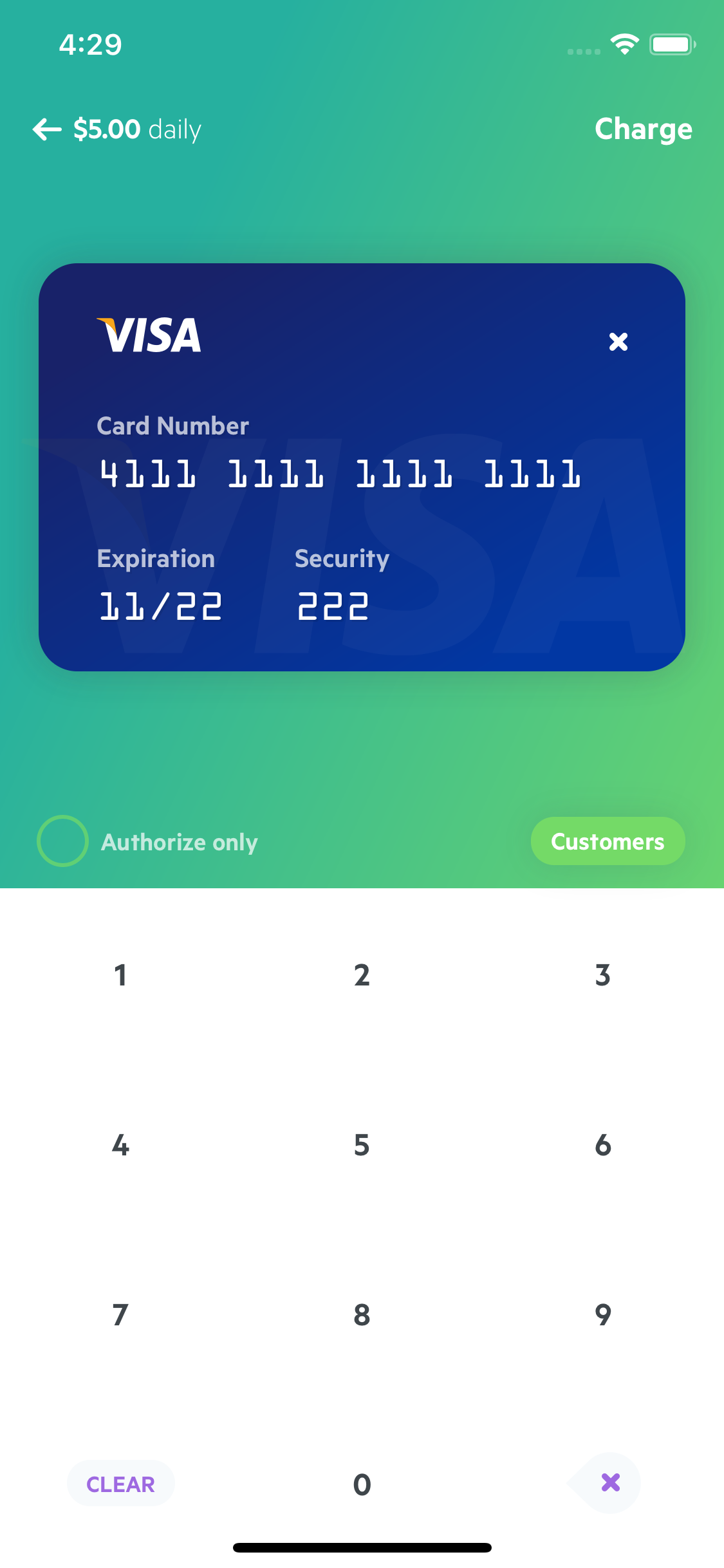Enter digit 9 on the keypad

click(x=603, y=1315)
